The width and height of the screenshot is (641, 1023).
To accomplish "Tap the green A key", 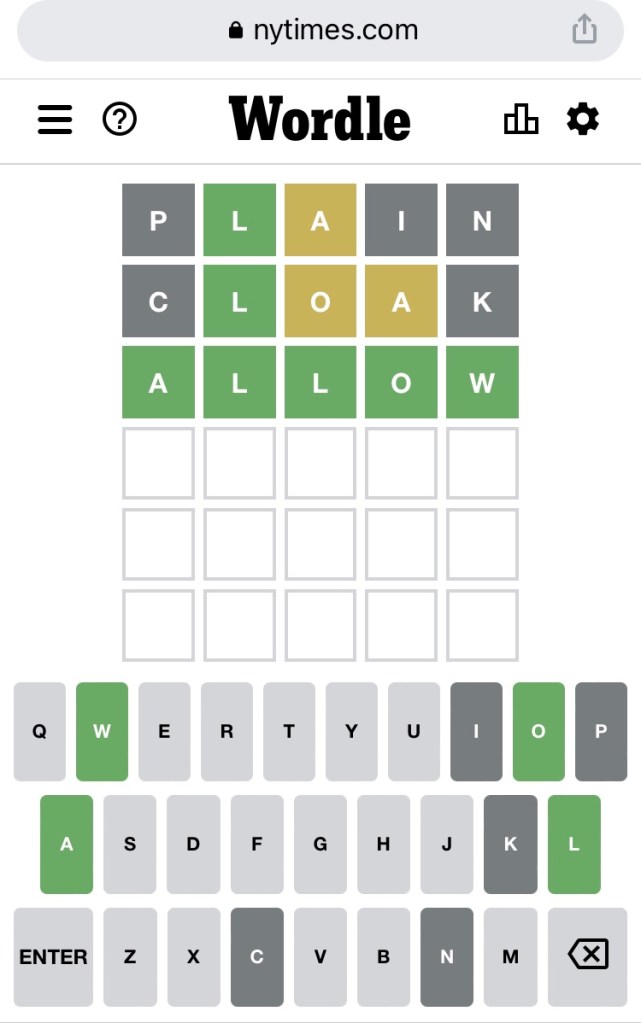I will click(x=66, y=844).
